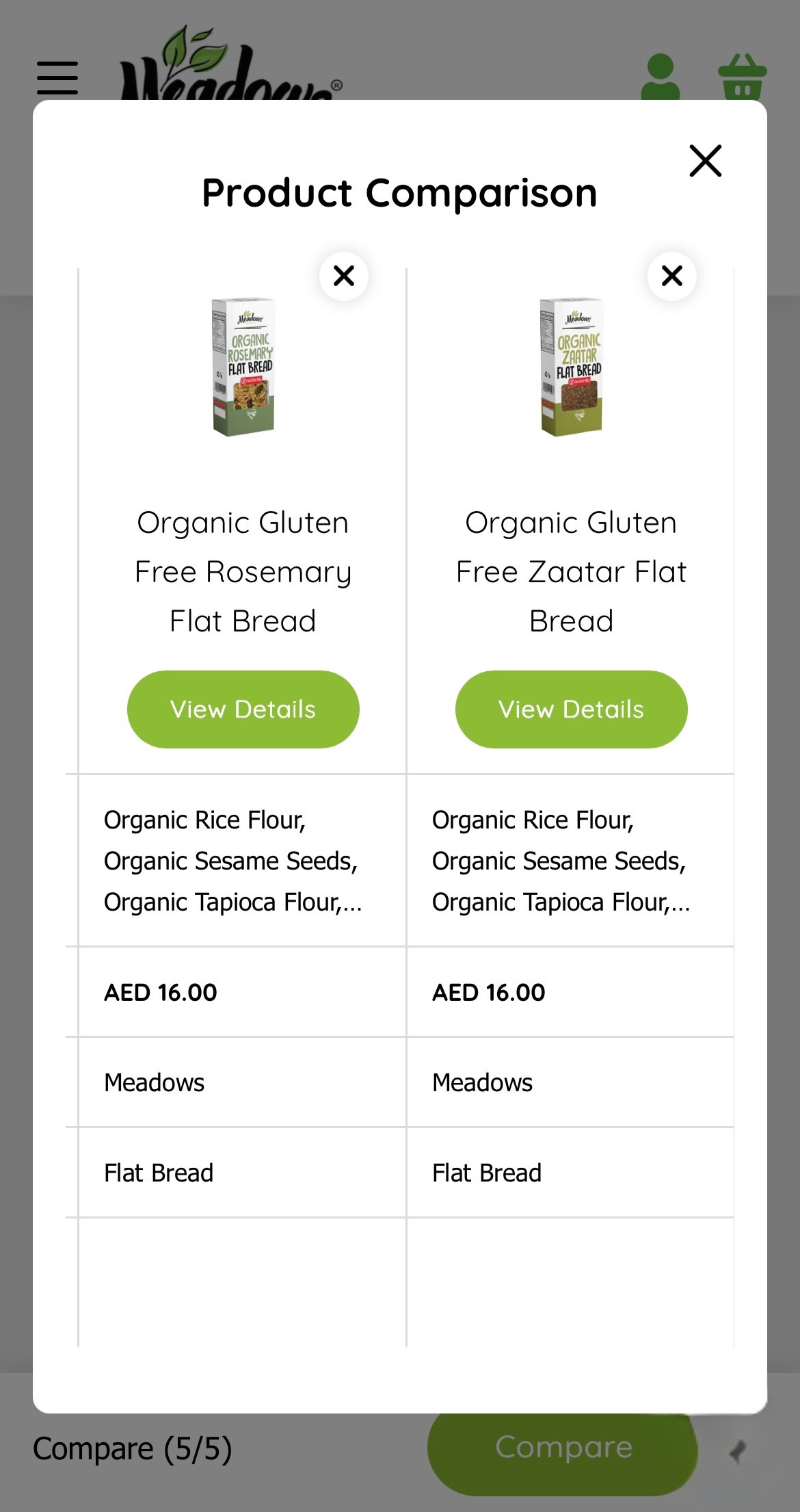View Details of the Rosemary Flat Bread
The height and width of the screenshot is (1512, 800).
(x=242, y=709)
